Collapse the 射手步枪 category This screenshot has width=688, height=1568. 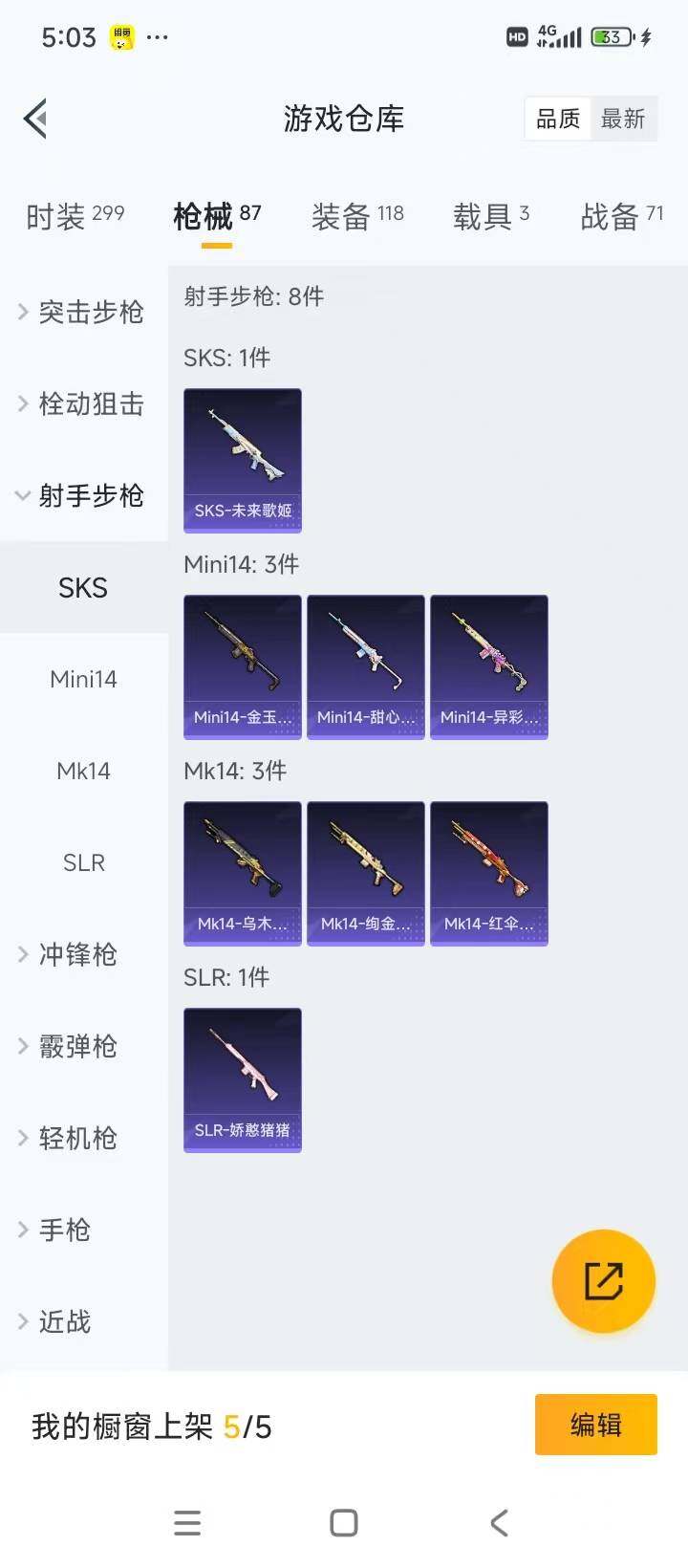[82, 495]
